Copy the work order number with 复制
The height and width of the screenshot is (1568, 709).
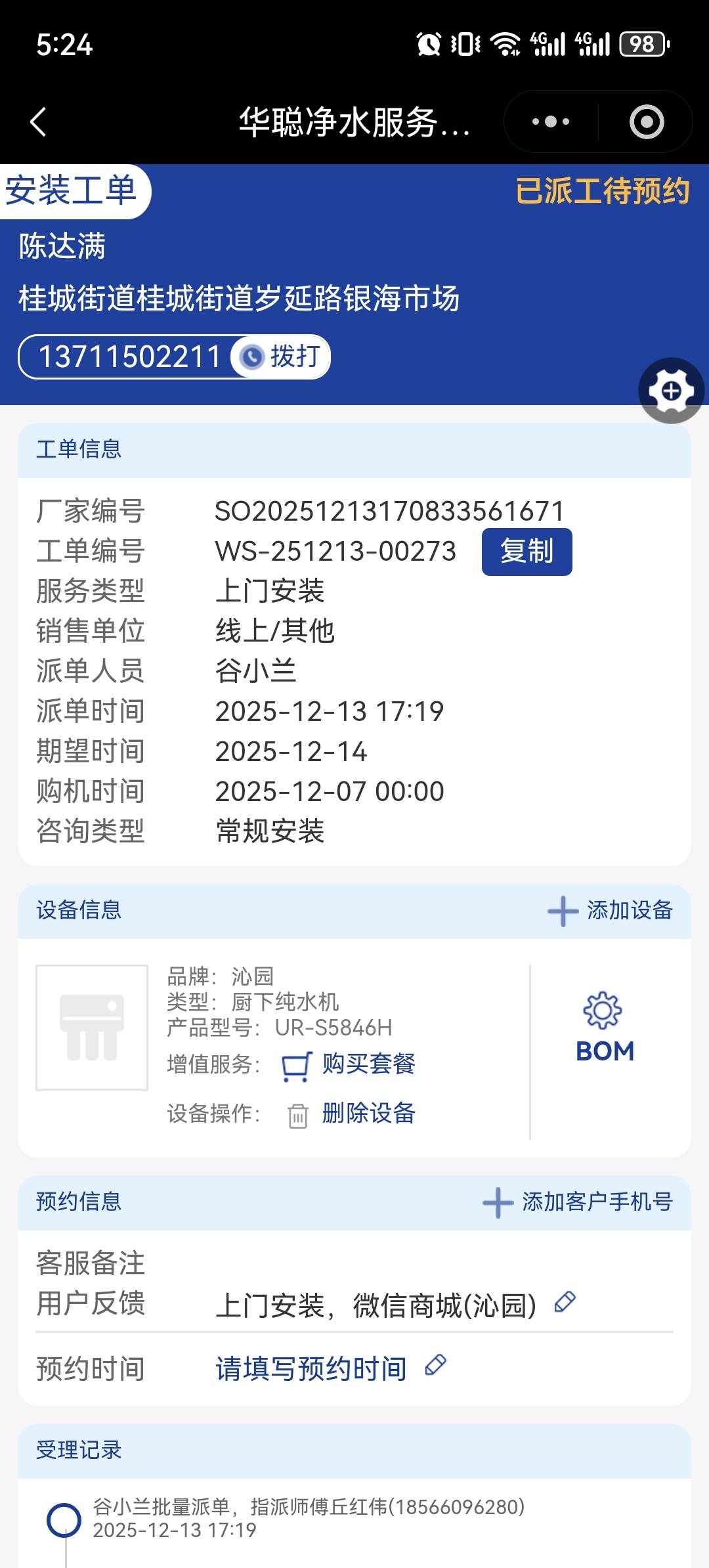[526, 552]
